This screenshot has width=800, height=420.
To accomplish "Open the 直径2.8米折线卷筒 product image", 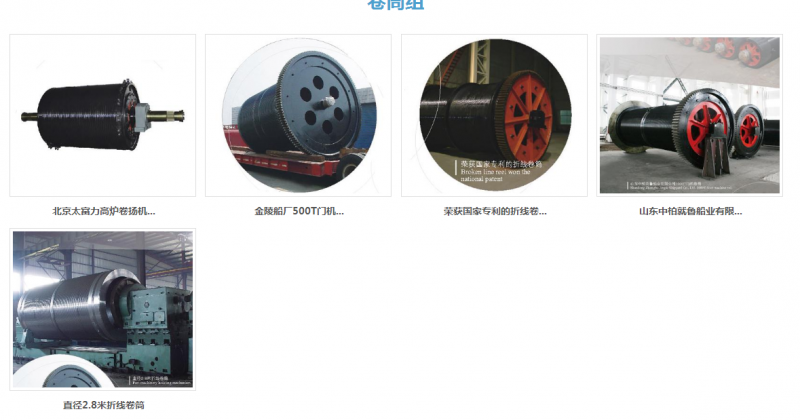I will pyautogui.click(x=102, y=310).
